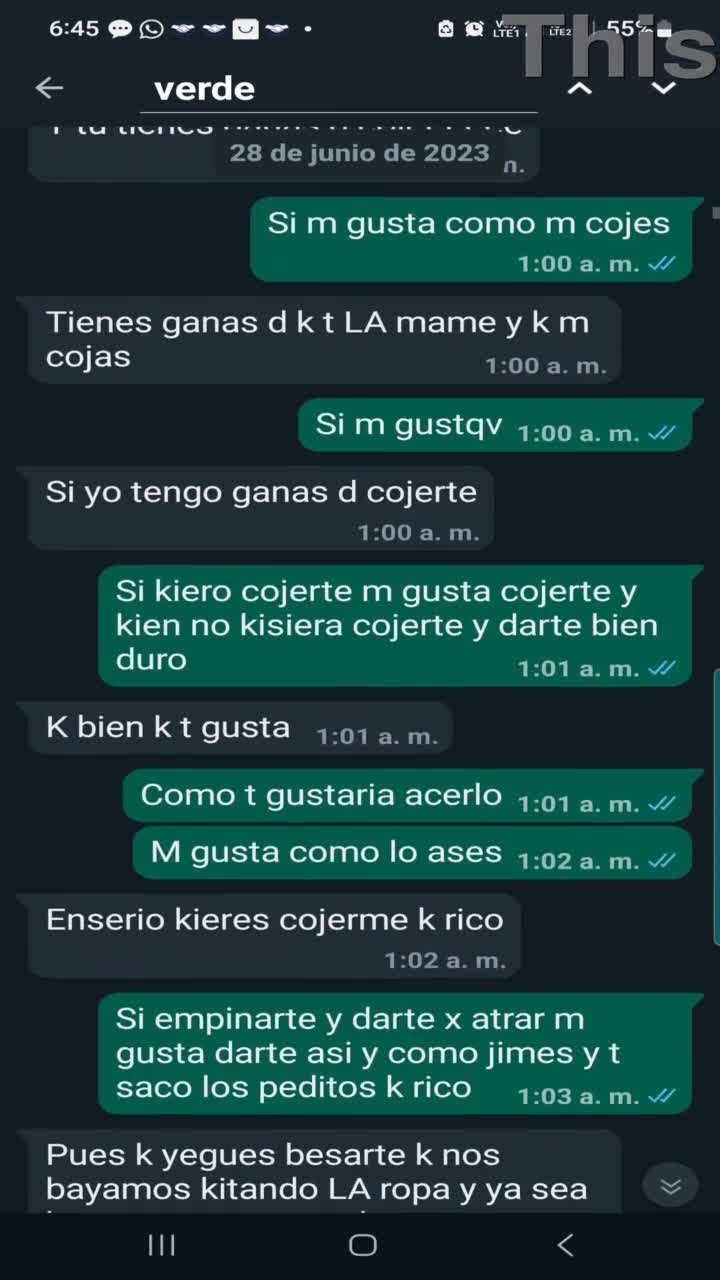Open the recent apps view

click(x=161, y=1245)
